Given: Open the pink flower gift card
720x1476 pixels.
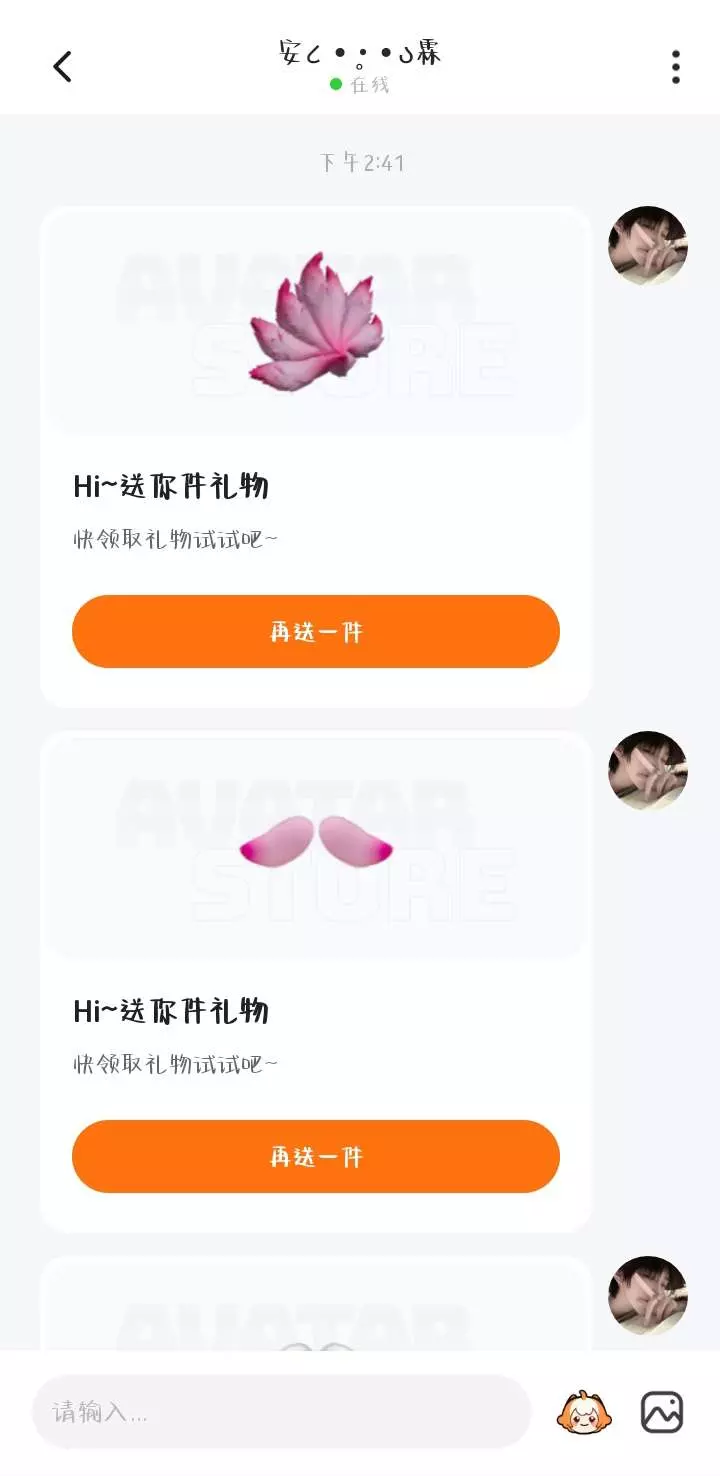Looking at the screenshot, I should [316, 457].
